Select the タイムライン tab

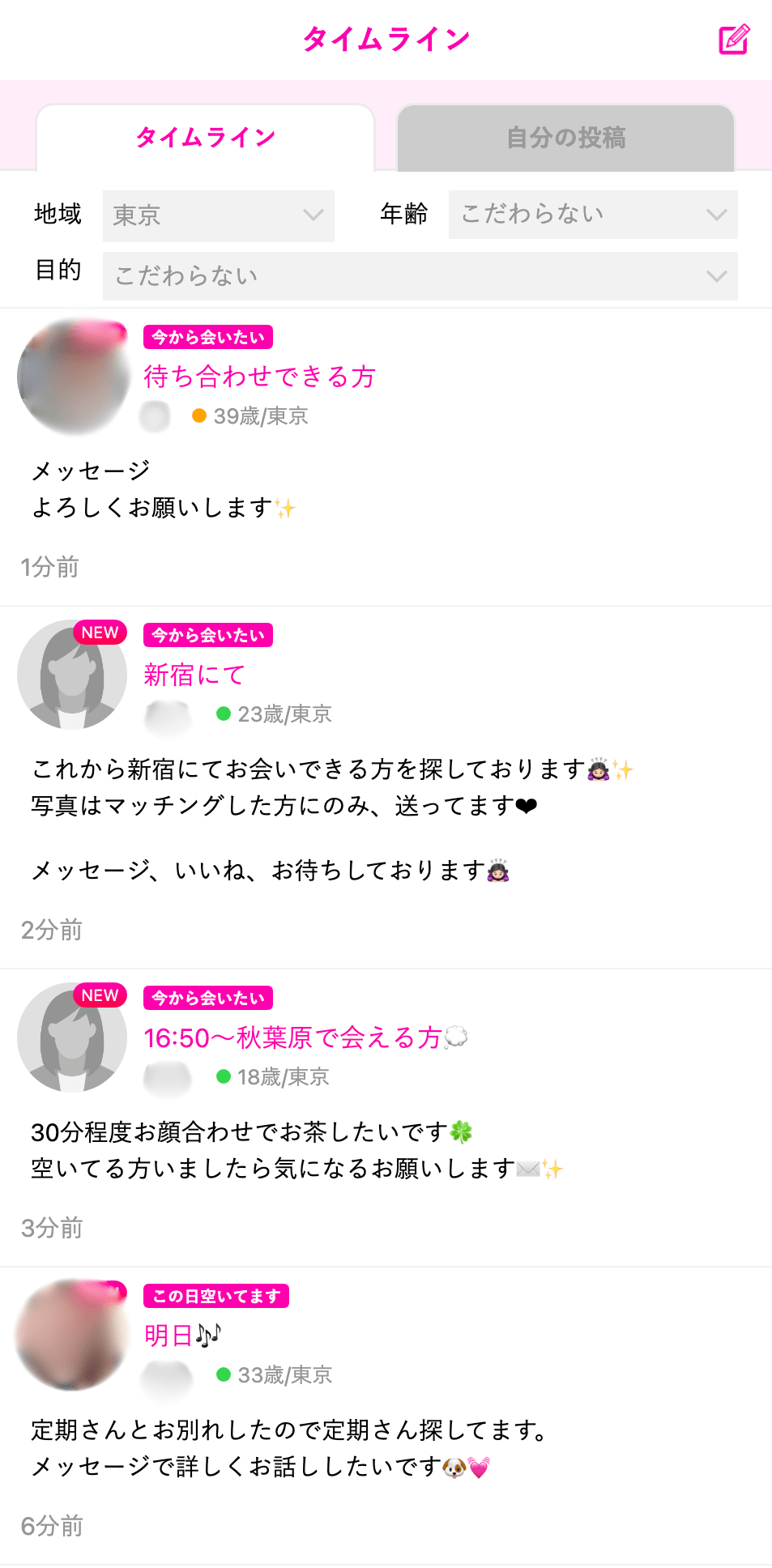coord(206,138)
